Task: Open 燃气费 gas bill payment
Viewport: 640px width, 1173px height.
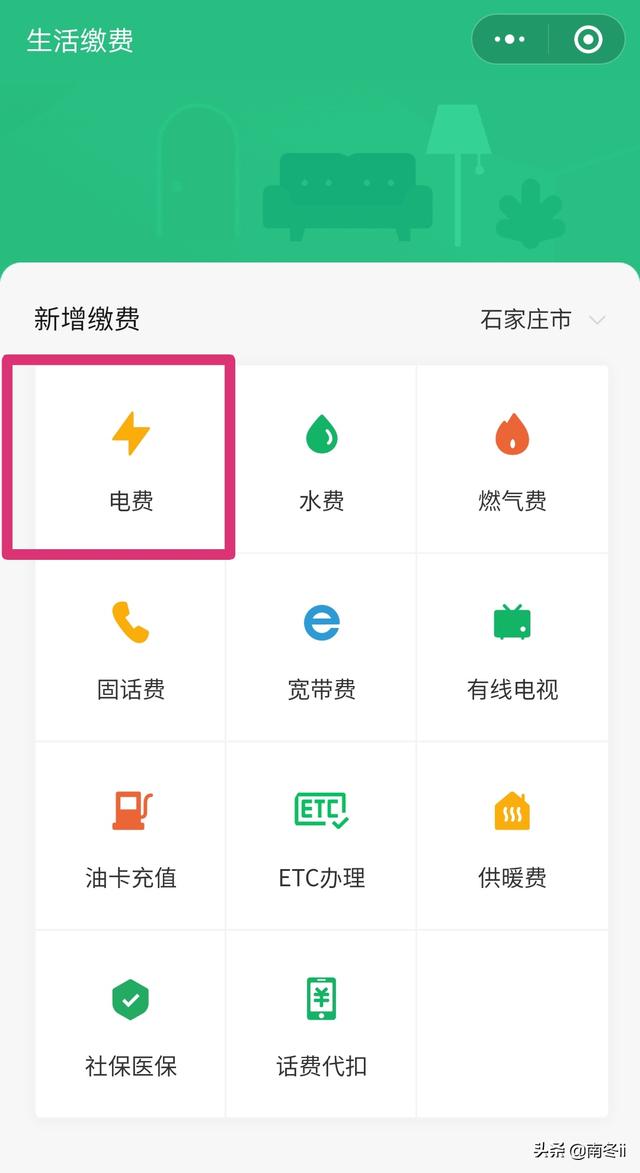Action: pos(512,459)
